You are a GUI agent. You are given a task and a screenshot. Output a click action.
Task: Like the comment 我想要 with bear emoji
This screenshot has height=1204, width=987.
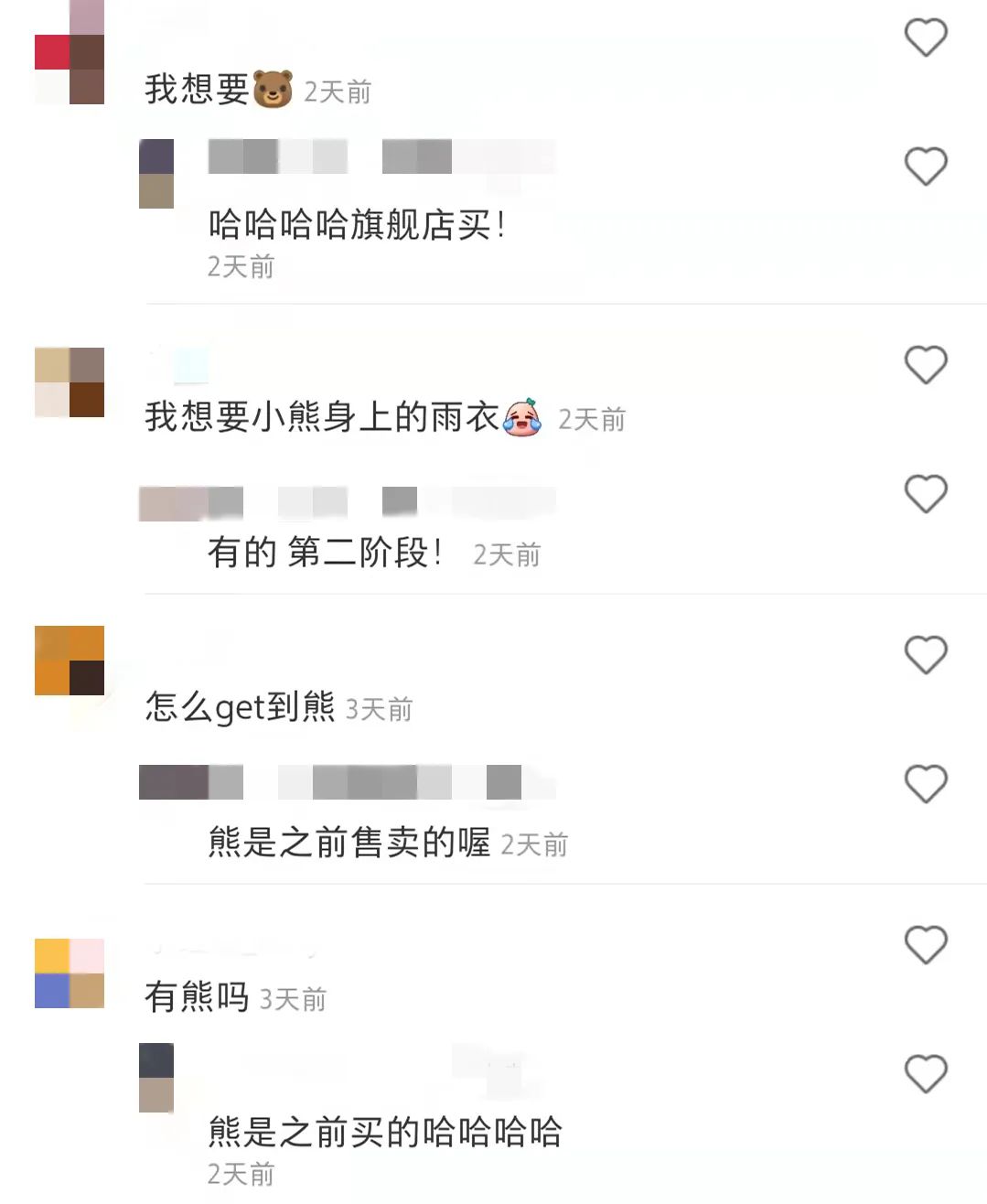tap(925, 38)
